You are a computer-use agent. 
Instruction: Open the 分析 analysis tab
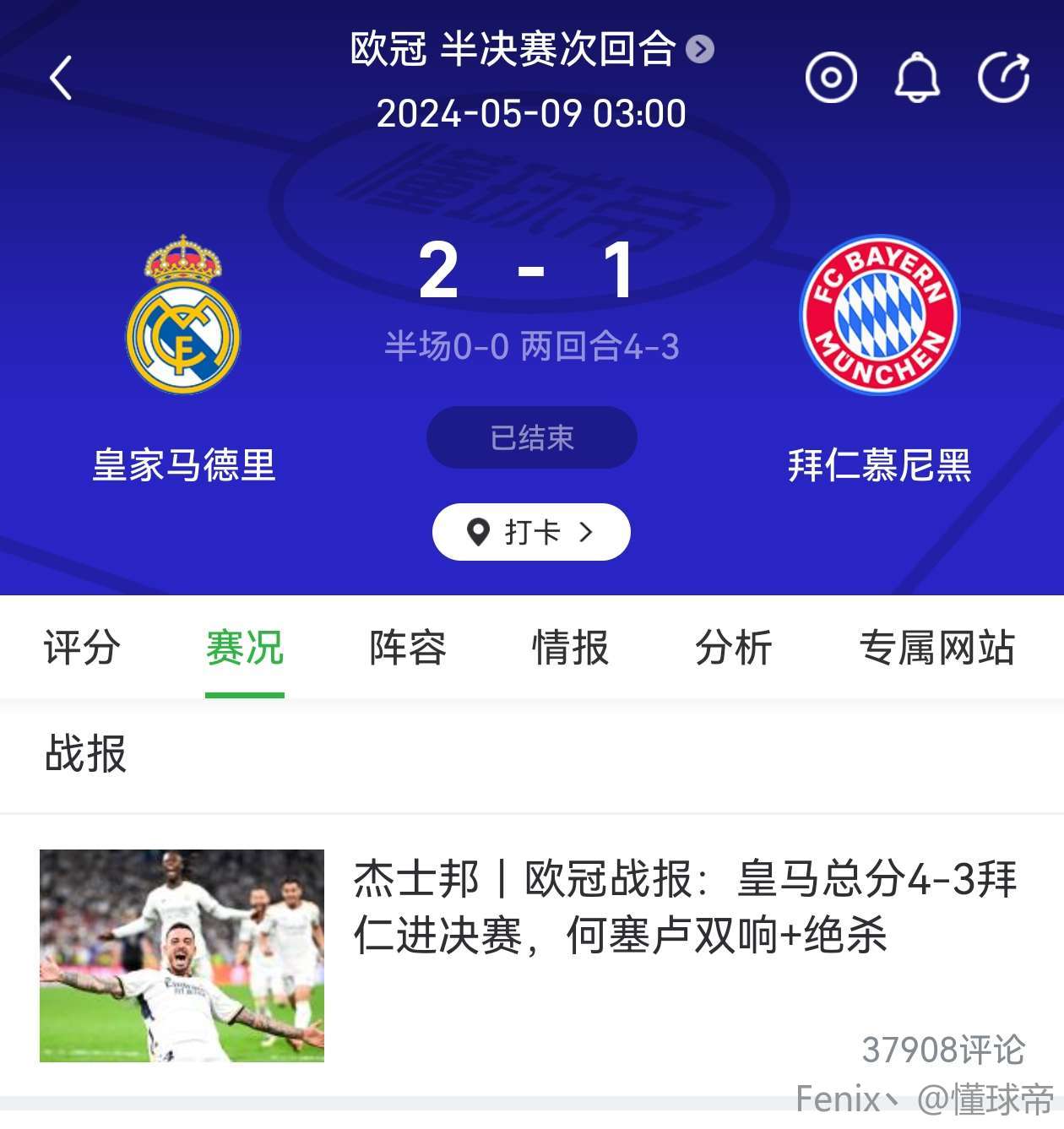(734, 648)
